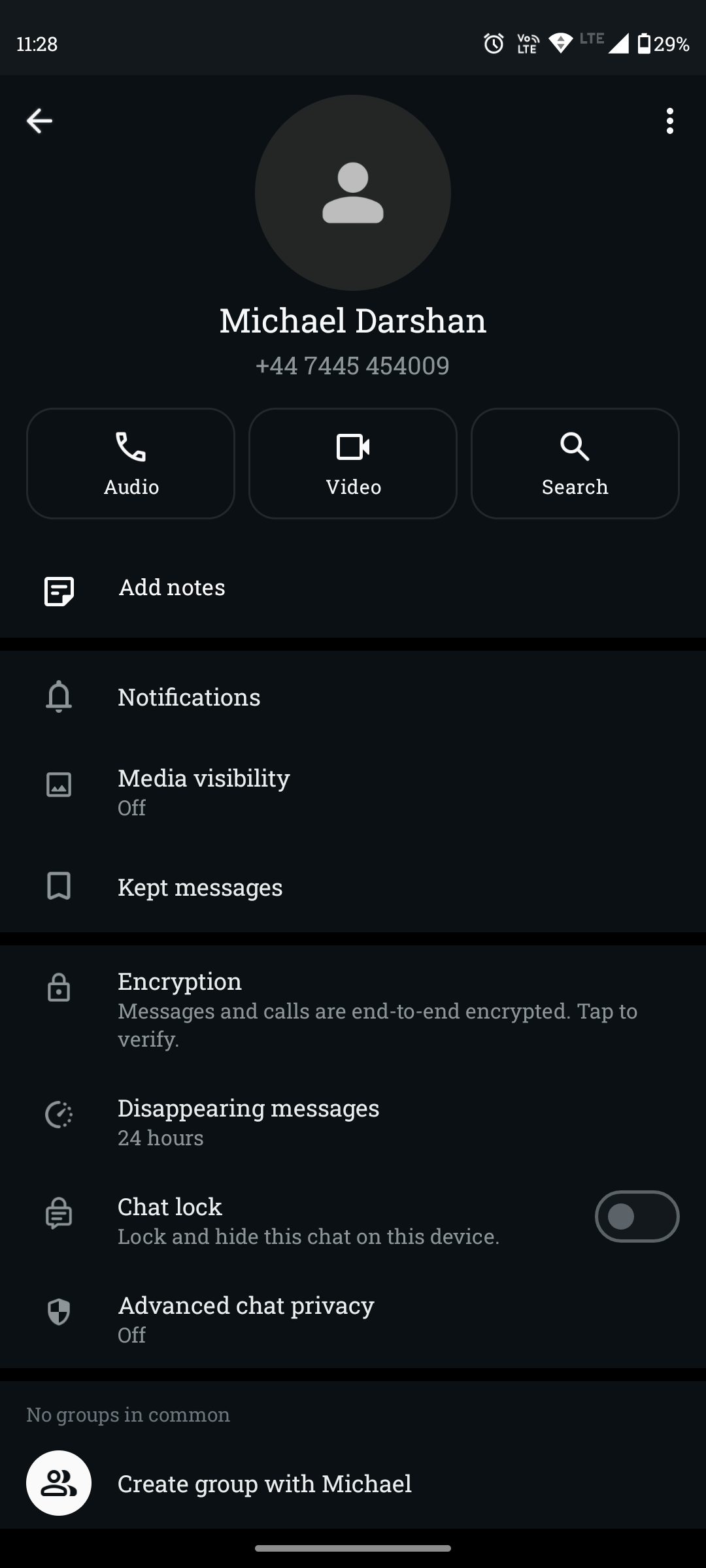The width and height of the screenshot is (706, 1568).
Task: Open Notifications settings
Action: point(353,697)
